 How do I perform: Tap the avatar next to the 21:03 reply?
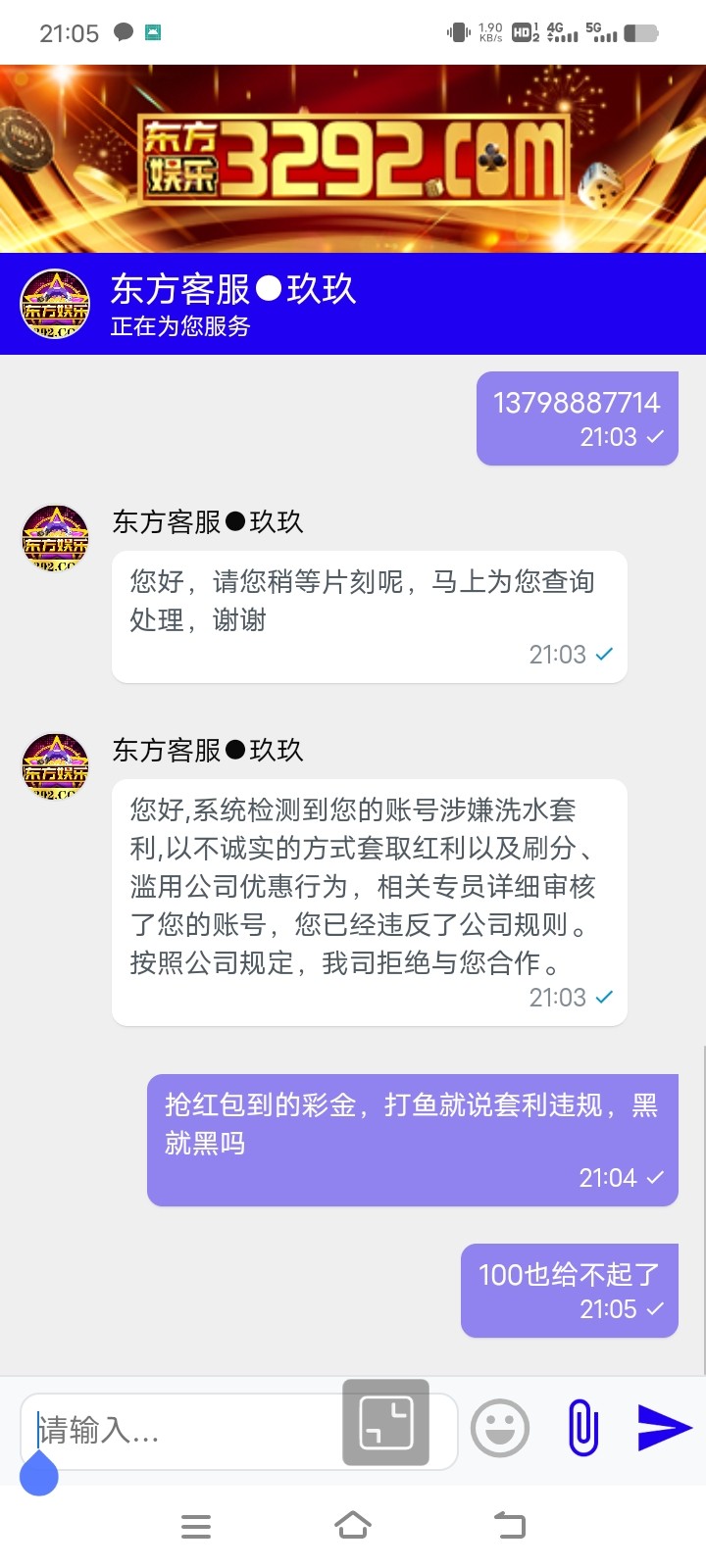[x=55, y=537]
